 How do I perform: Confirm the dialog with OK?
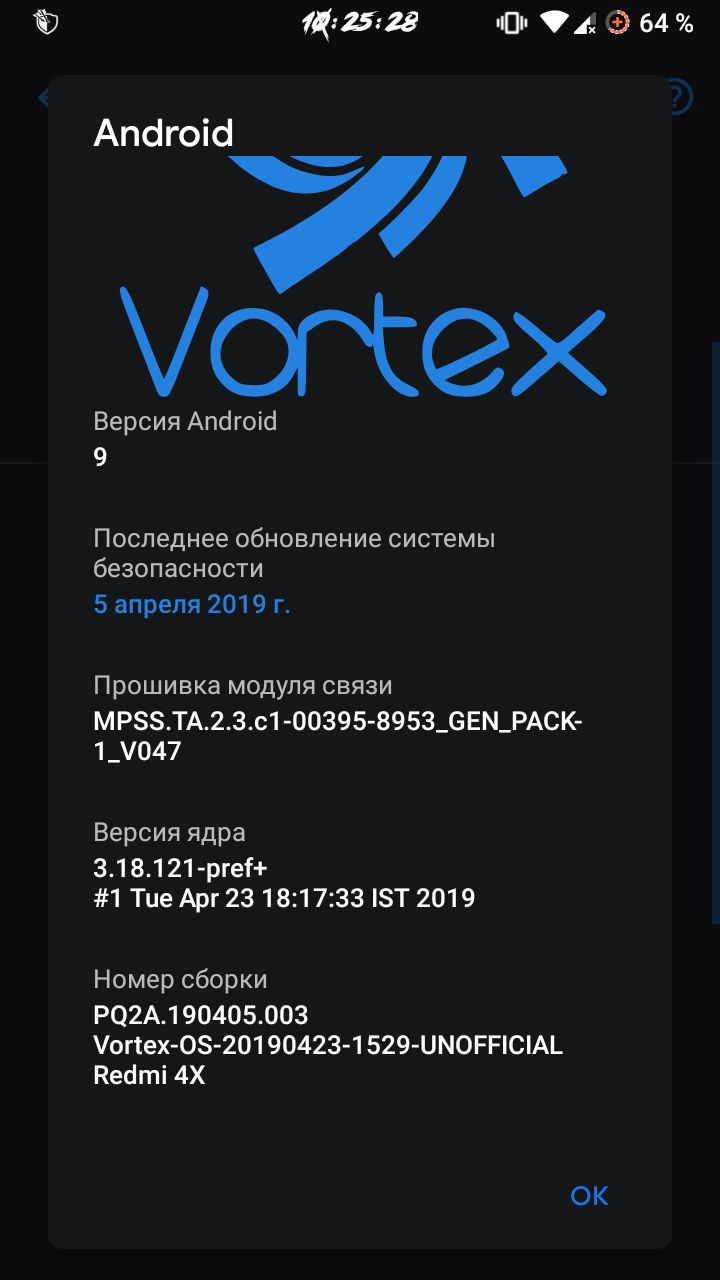click(x=589, y=1196)
